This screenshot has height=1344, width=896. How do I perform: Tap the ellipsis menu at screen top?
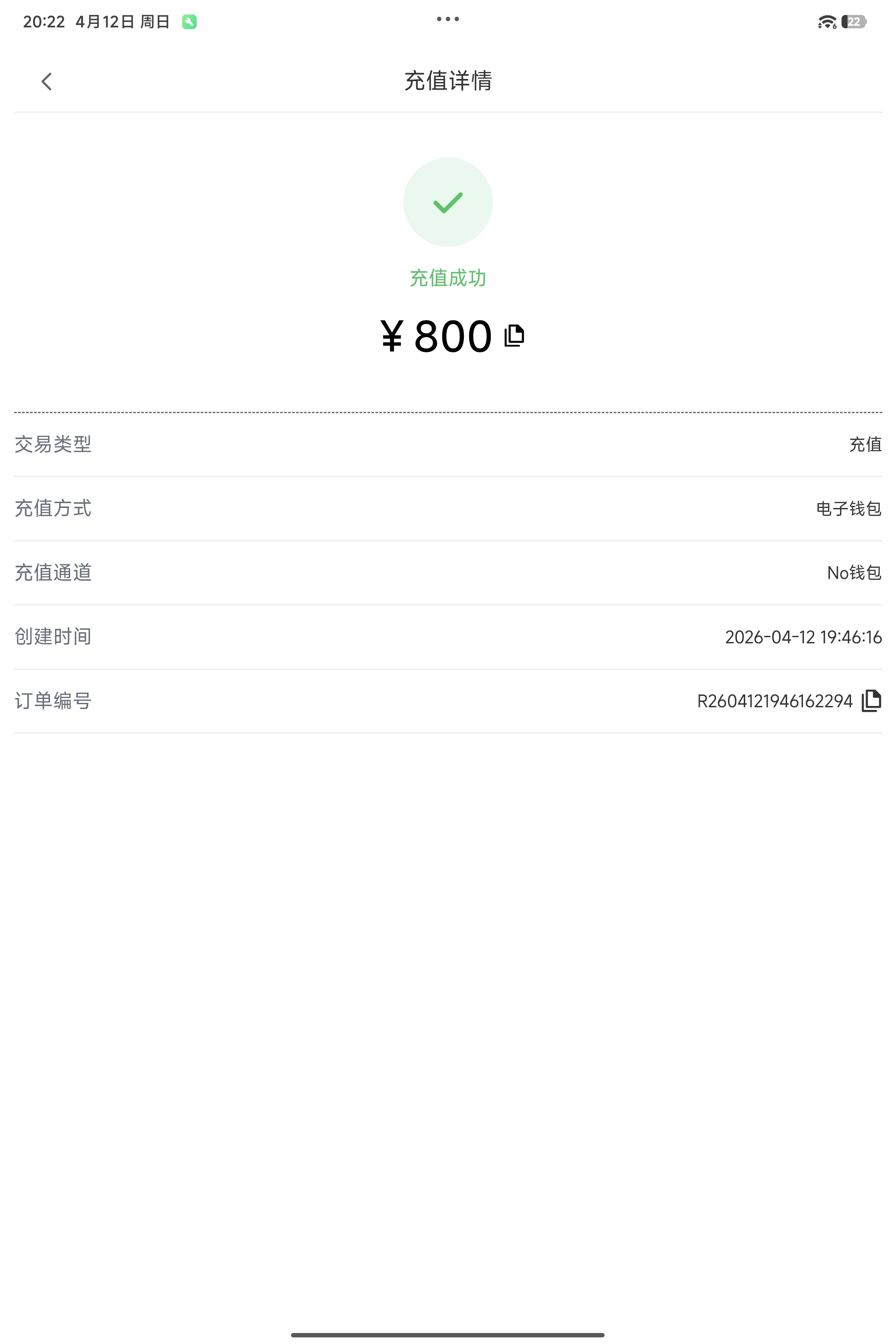(448, 19)
